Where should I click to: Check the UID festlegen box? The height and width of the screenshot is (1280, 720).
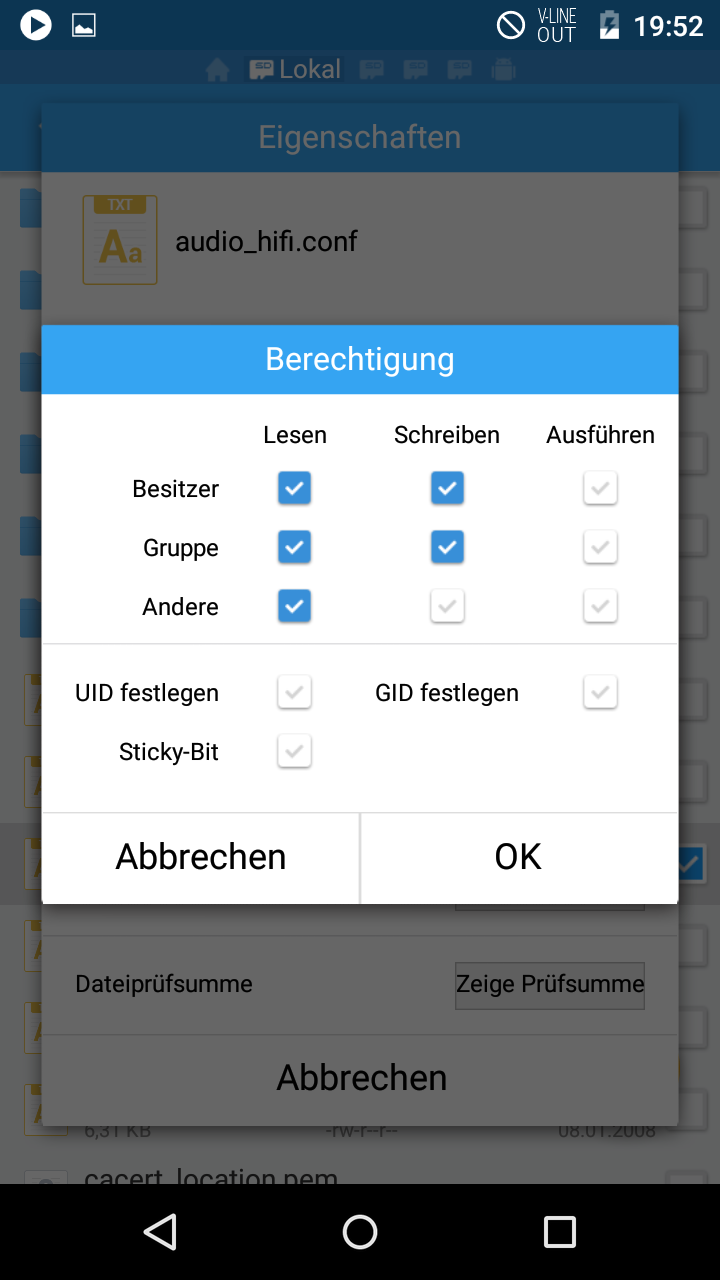coord(294,692)
